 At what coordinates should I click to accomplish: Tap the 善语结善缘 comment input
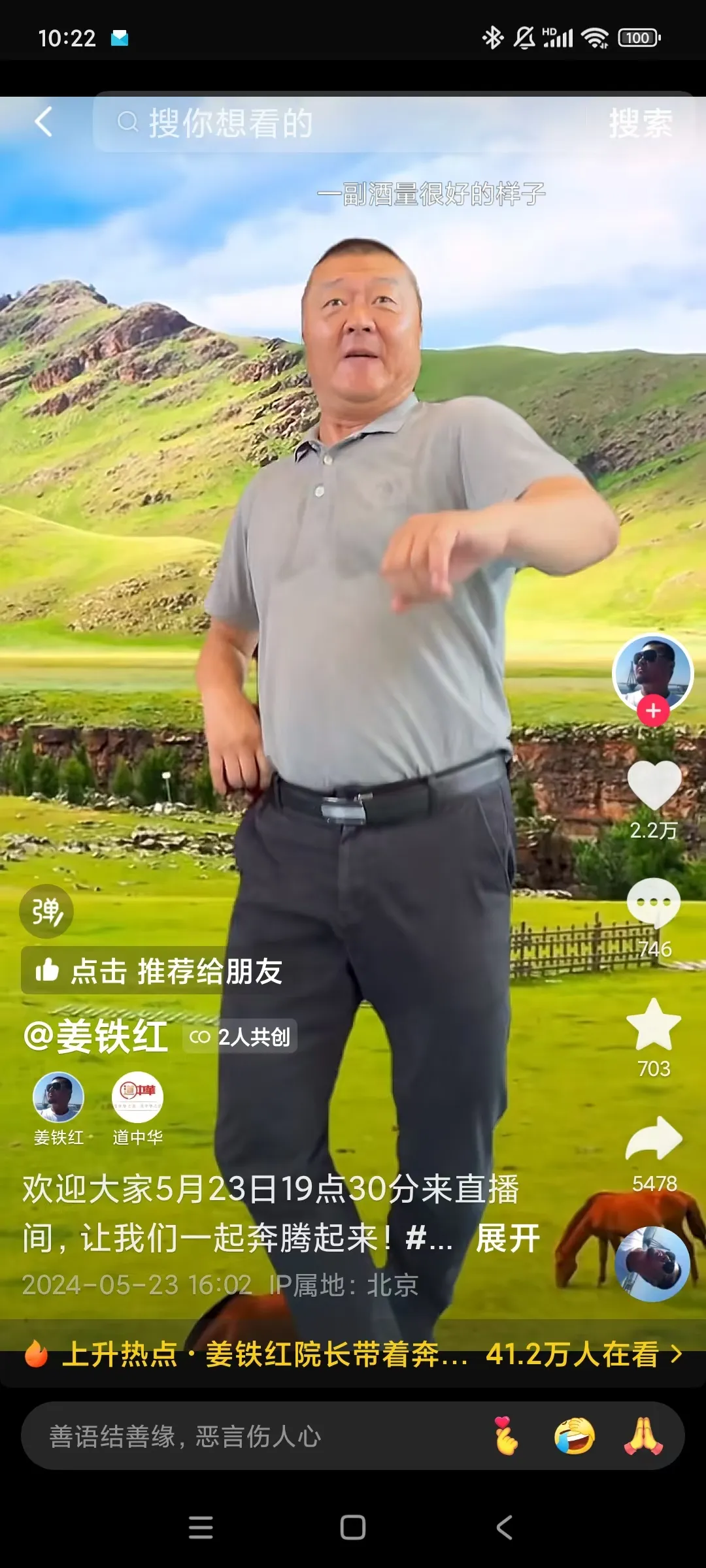tap(248, 1436)
